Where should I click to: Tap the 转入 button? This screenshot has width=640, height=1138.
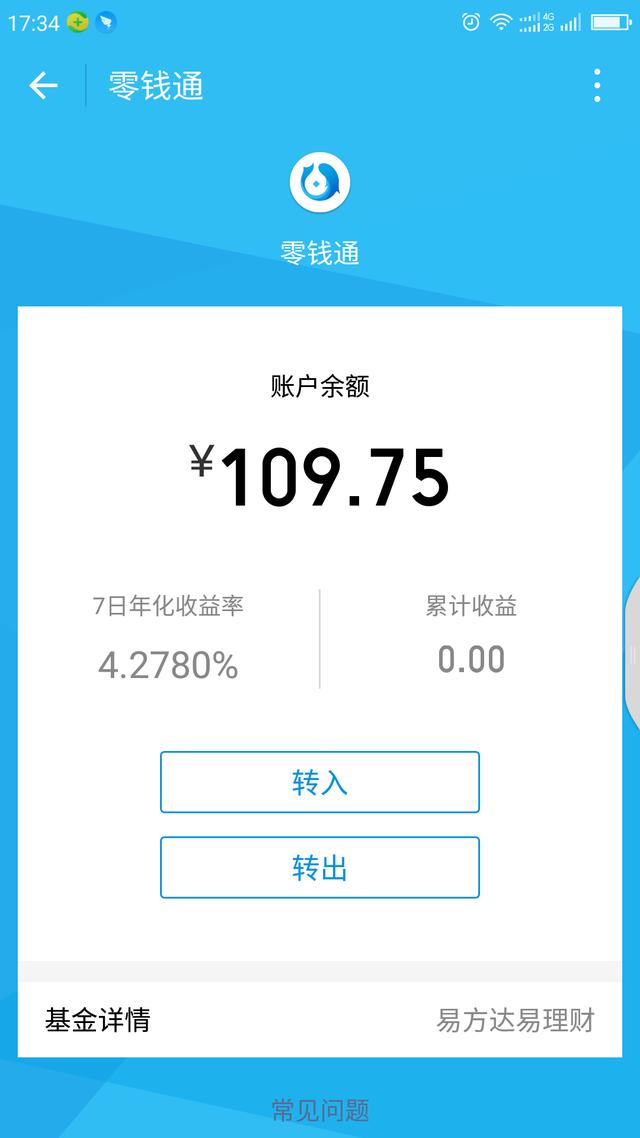[x=320, y=782]
